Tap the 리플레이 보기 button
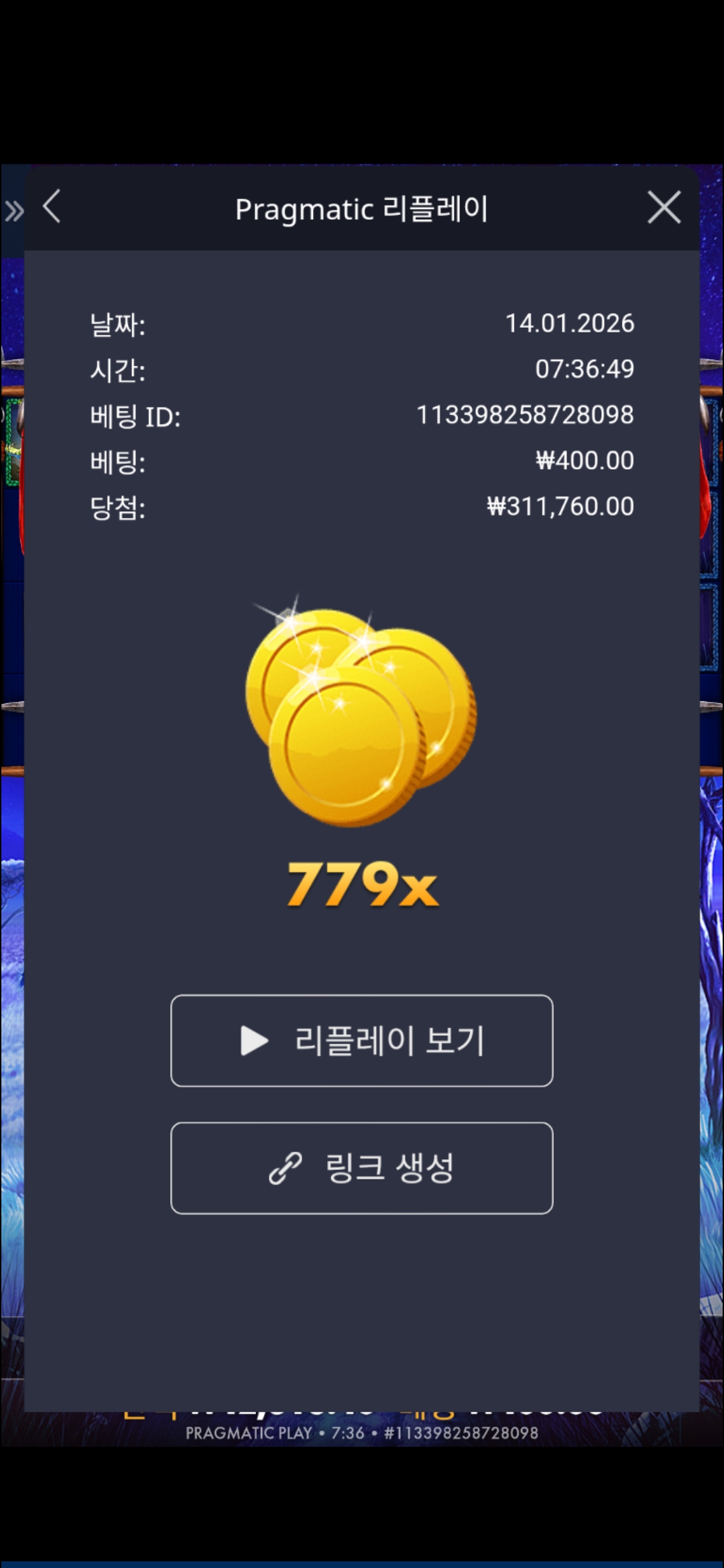Image resolution: width=724 pixels, height=1568 pixels. [x=361, y=1040]
